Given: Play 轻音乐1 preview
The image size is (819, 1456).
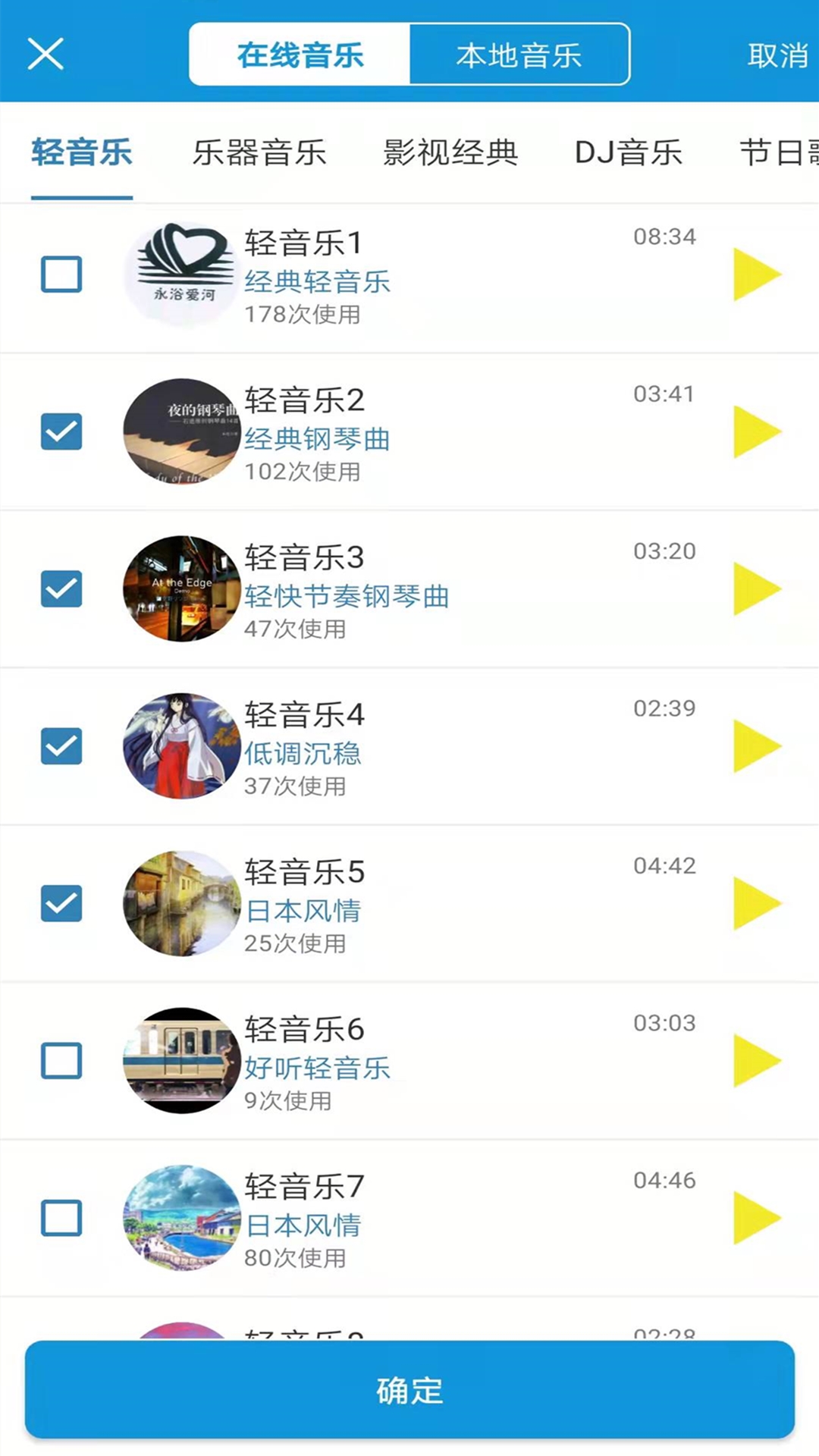Looking at the screenshot, I should tap(755, 275).
